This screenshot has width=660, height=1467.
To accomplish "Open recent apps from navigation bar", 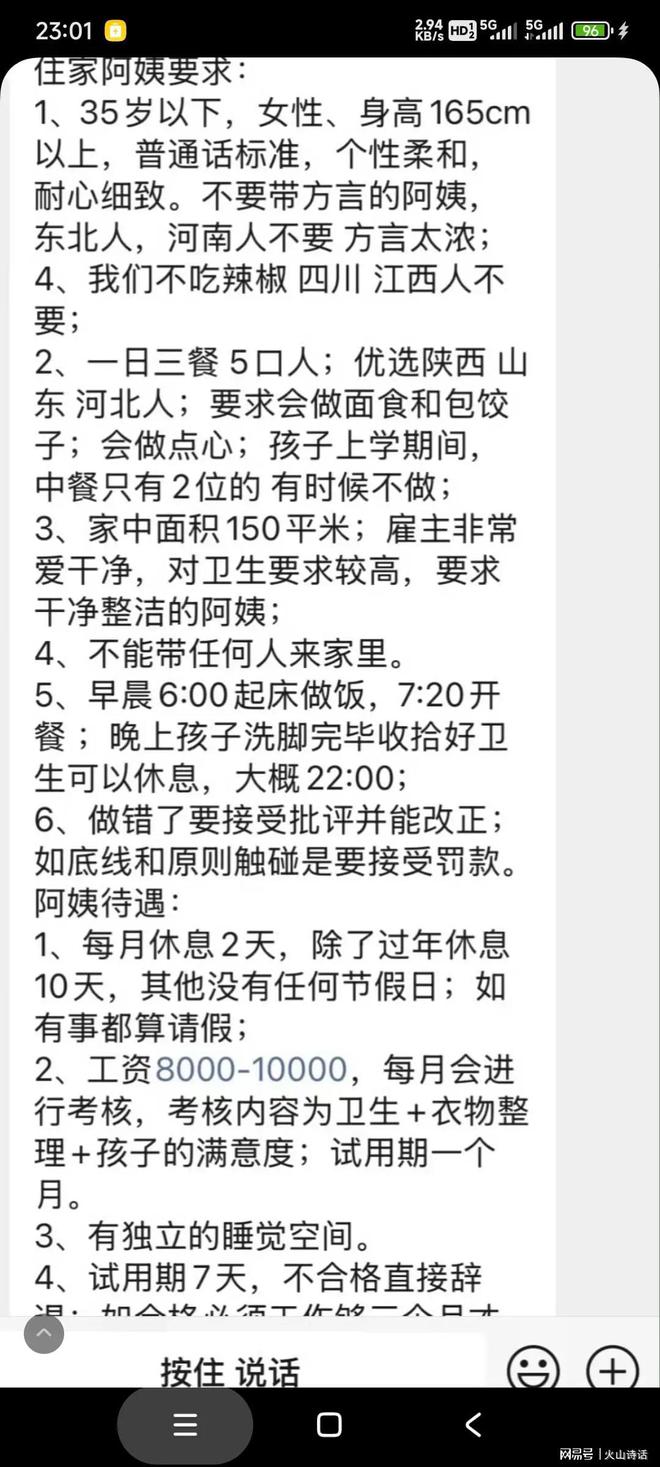I will pos(185,1425).
